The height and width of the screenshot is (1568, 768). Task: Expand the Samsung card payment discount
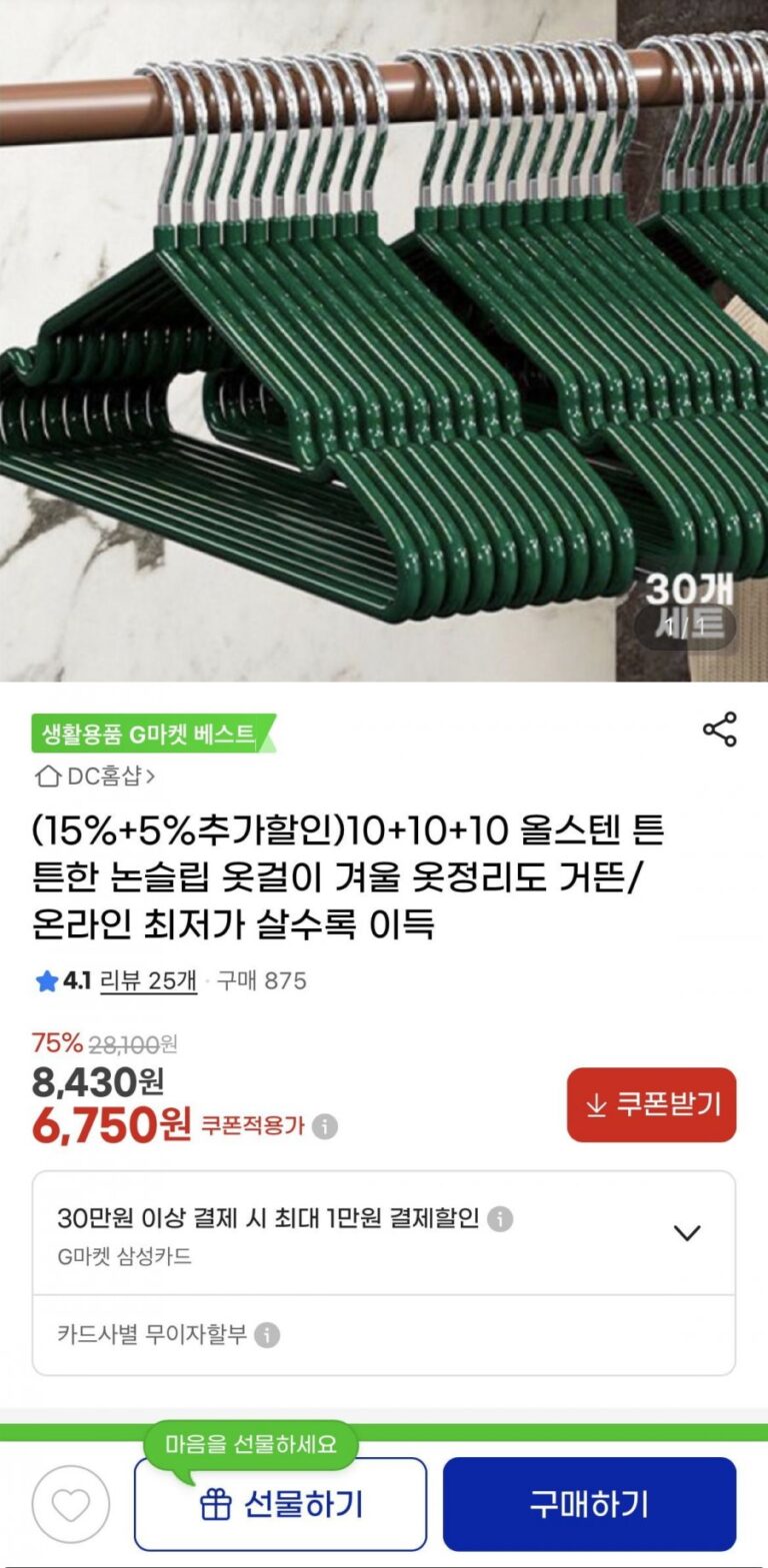[x=686, y=1233]
